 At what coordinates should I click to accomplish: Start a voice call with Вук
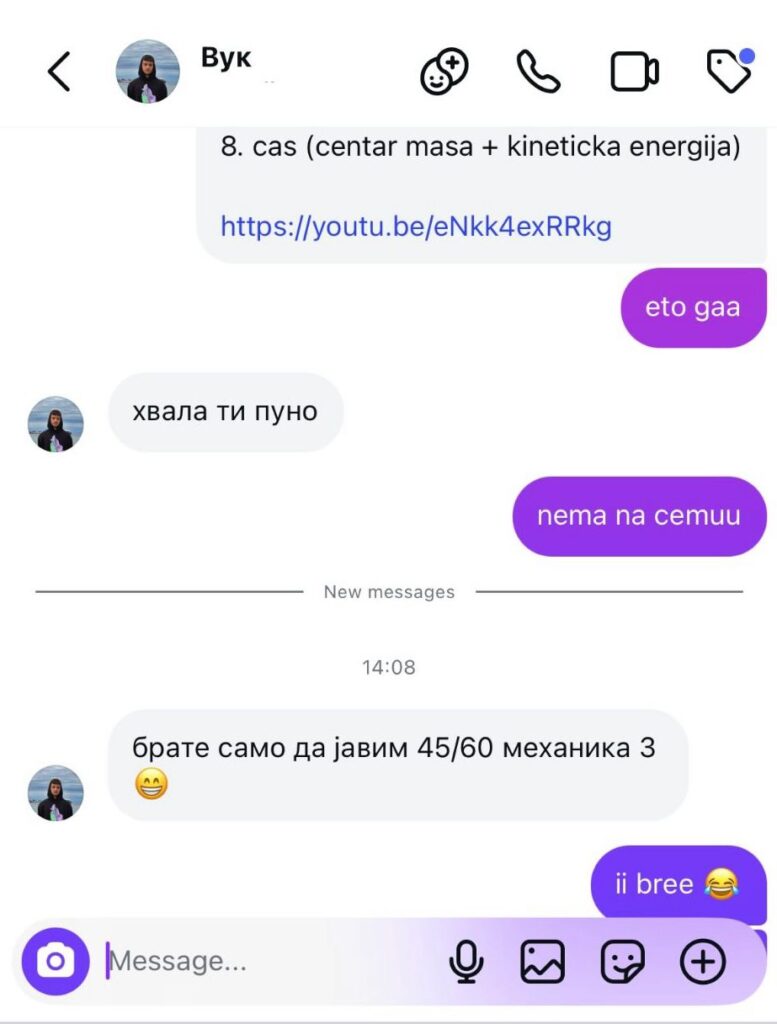point(538,72)
